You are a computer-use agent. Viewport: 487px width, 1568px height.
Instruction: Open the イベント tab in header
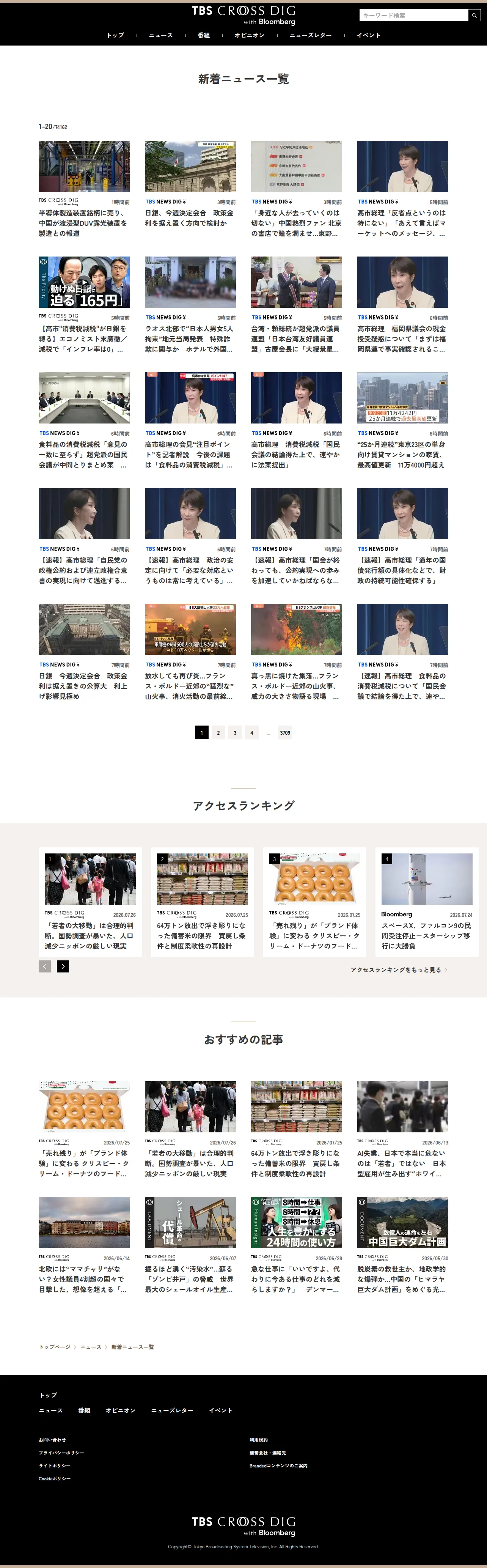[x=369, y=35]
